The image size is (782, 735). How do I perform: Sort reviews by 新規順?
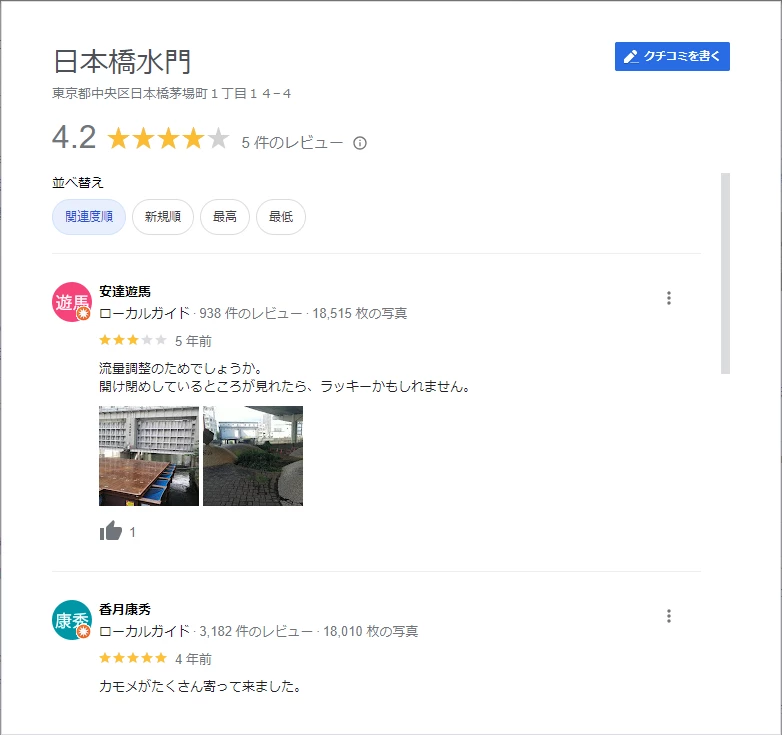click(x=163, y=217)
